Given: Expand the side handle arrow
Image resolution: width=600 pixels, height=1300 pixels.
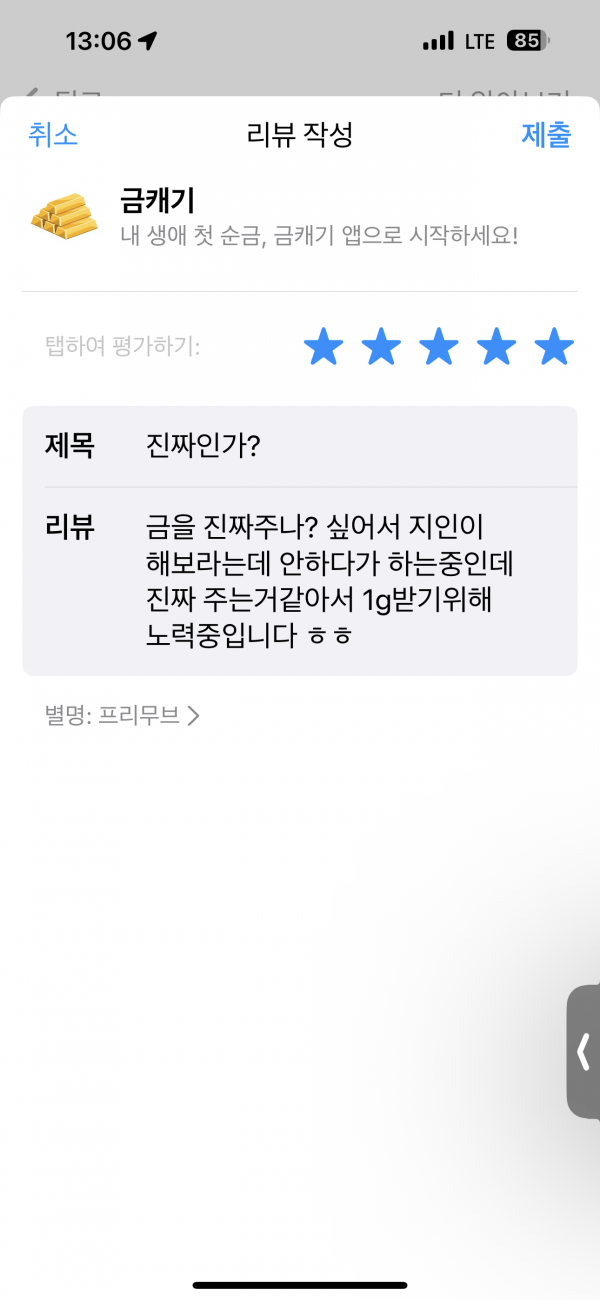Looking at the screenshot, I should click(x=584, y=1052).
